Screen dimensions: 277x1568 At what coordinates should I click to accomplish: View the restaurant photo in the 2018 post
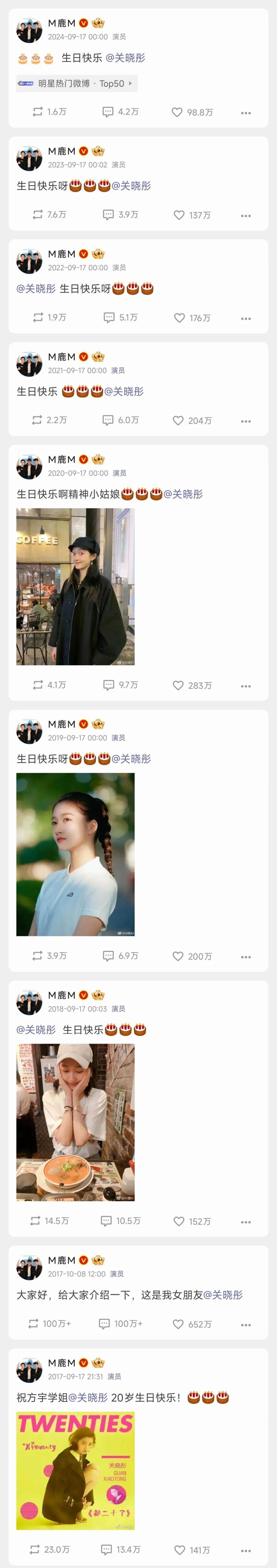75,1122
